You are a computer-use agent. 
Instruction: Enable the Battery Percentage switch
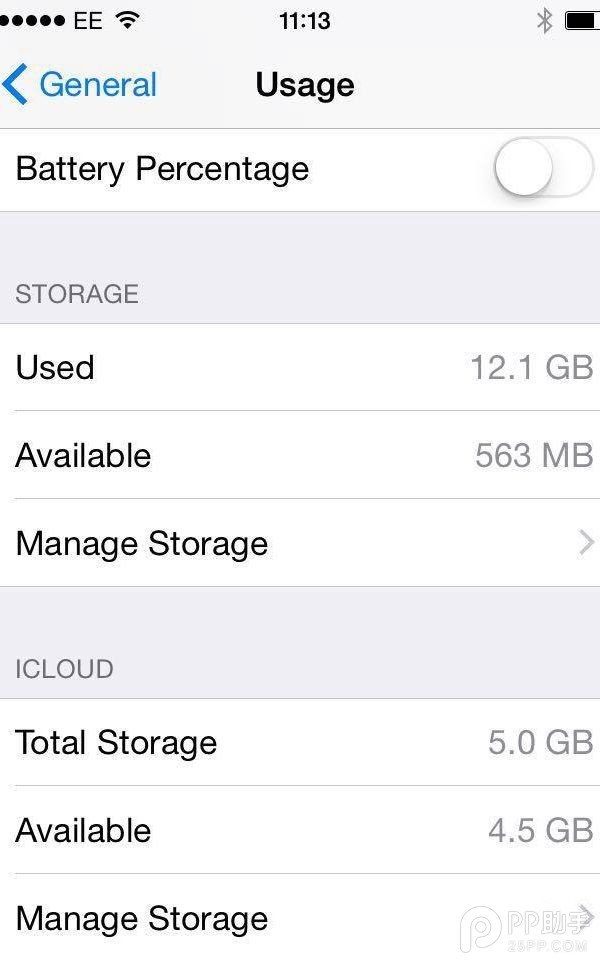(x=543, y=169)
